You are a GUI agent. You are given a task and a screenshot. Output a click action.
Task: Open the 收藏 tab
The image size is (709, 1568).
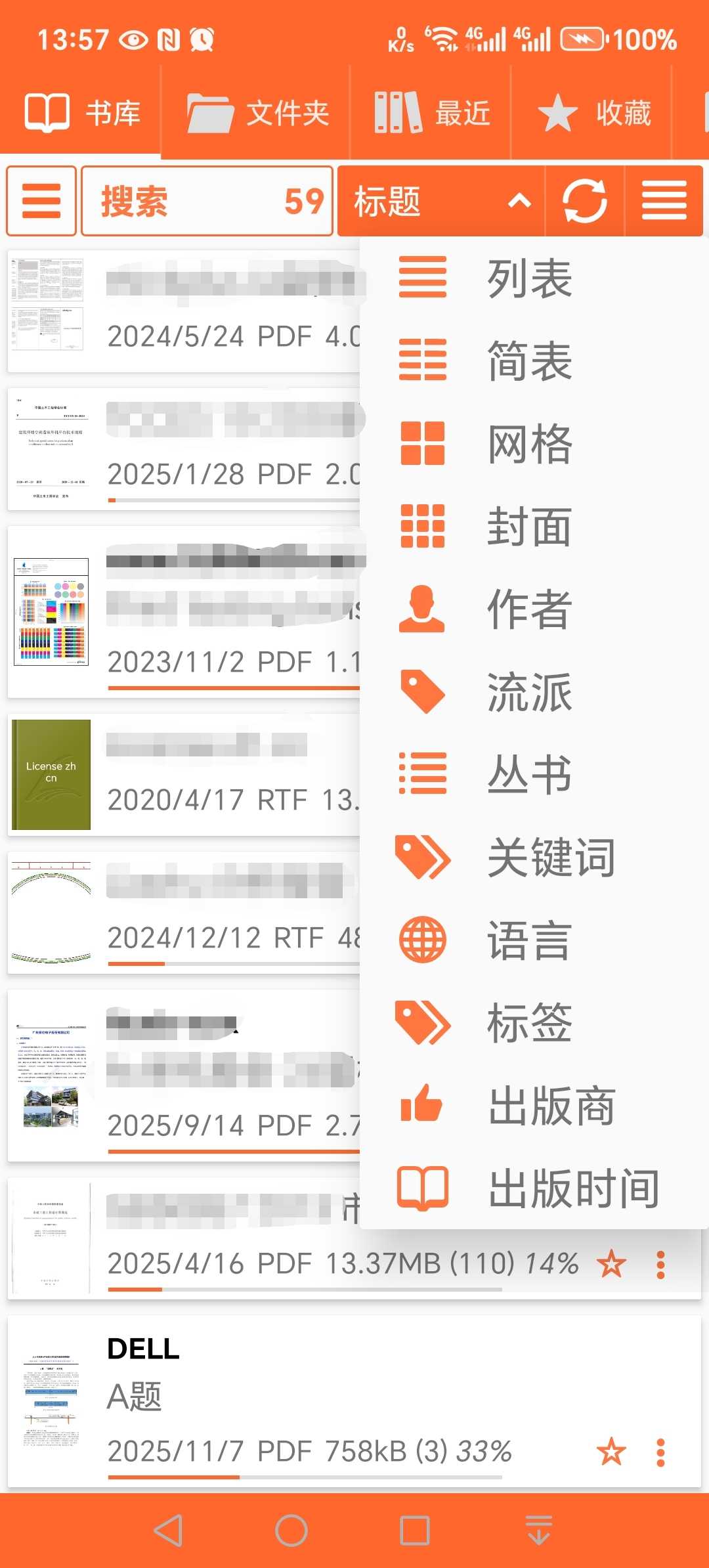click(x=593, y=113)
